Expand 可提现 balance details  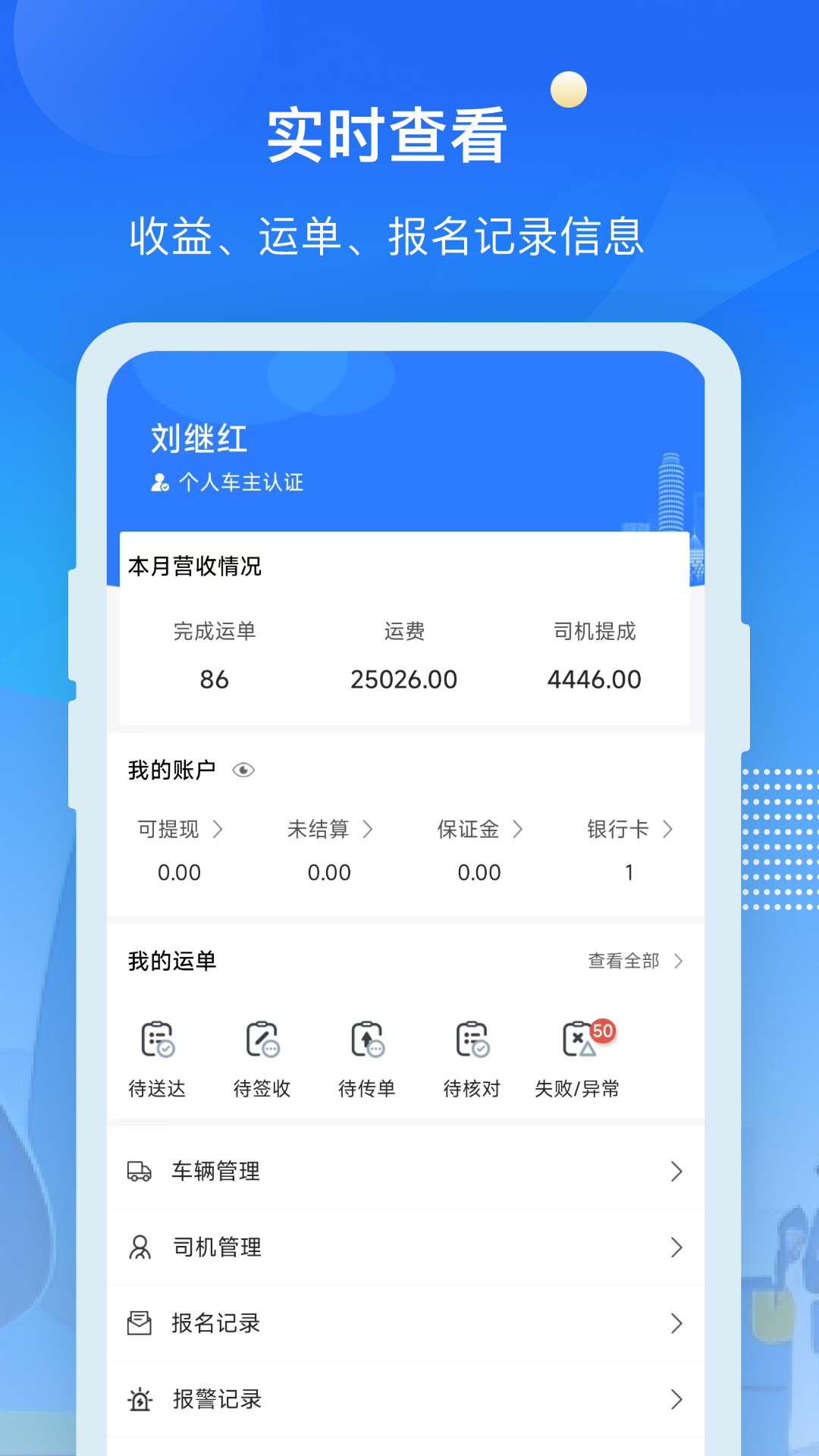click(219, 829)
